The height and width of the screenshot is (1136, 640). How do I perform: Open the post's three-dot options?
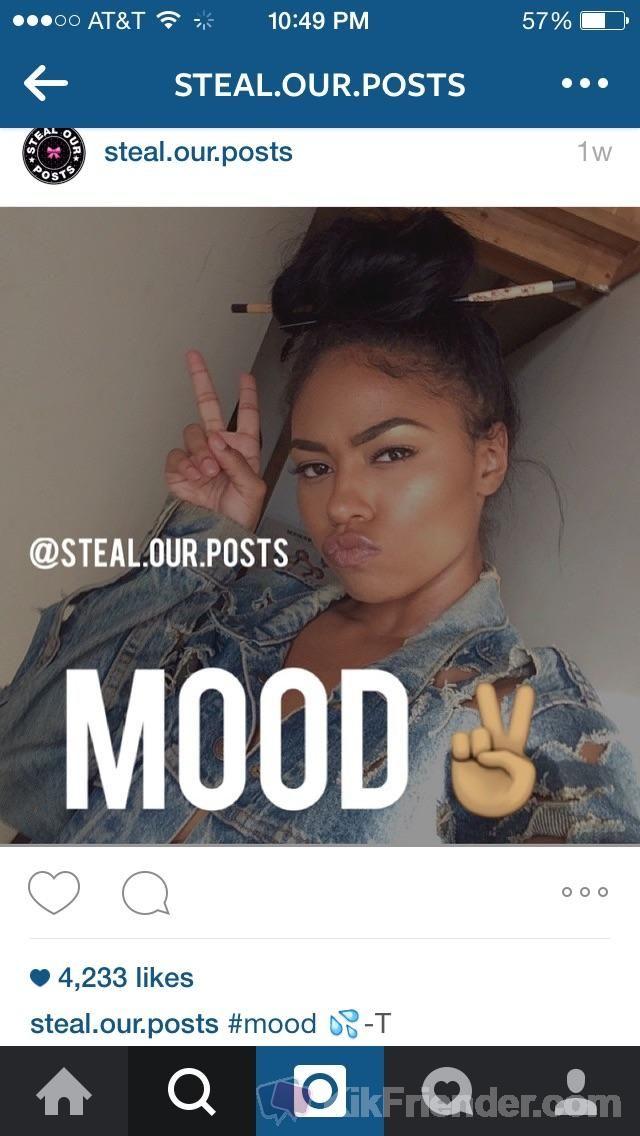pos(585,892)
